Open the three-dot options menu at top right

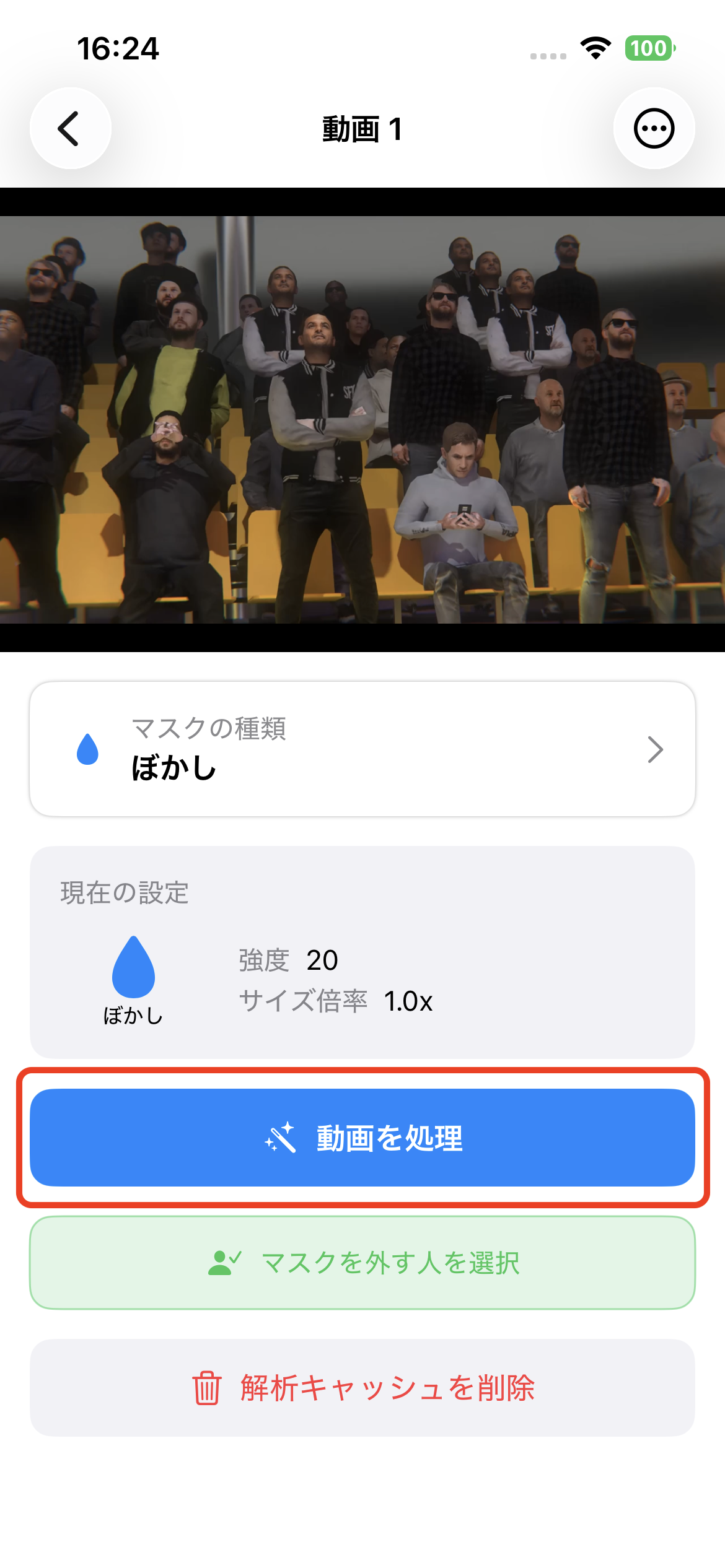tap(654, 128)
